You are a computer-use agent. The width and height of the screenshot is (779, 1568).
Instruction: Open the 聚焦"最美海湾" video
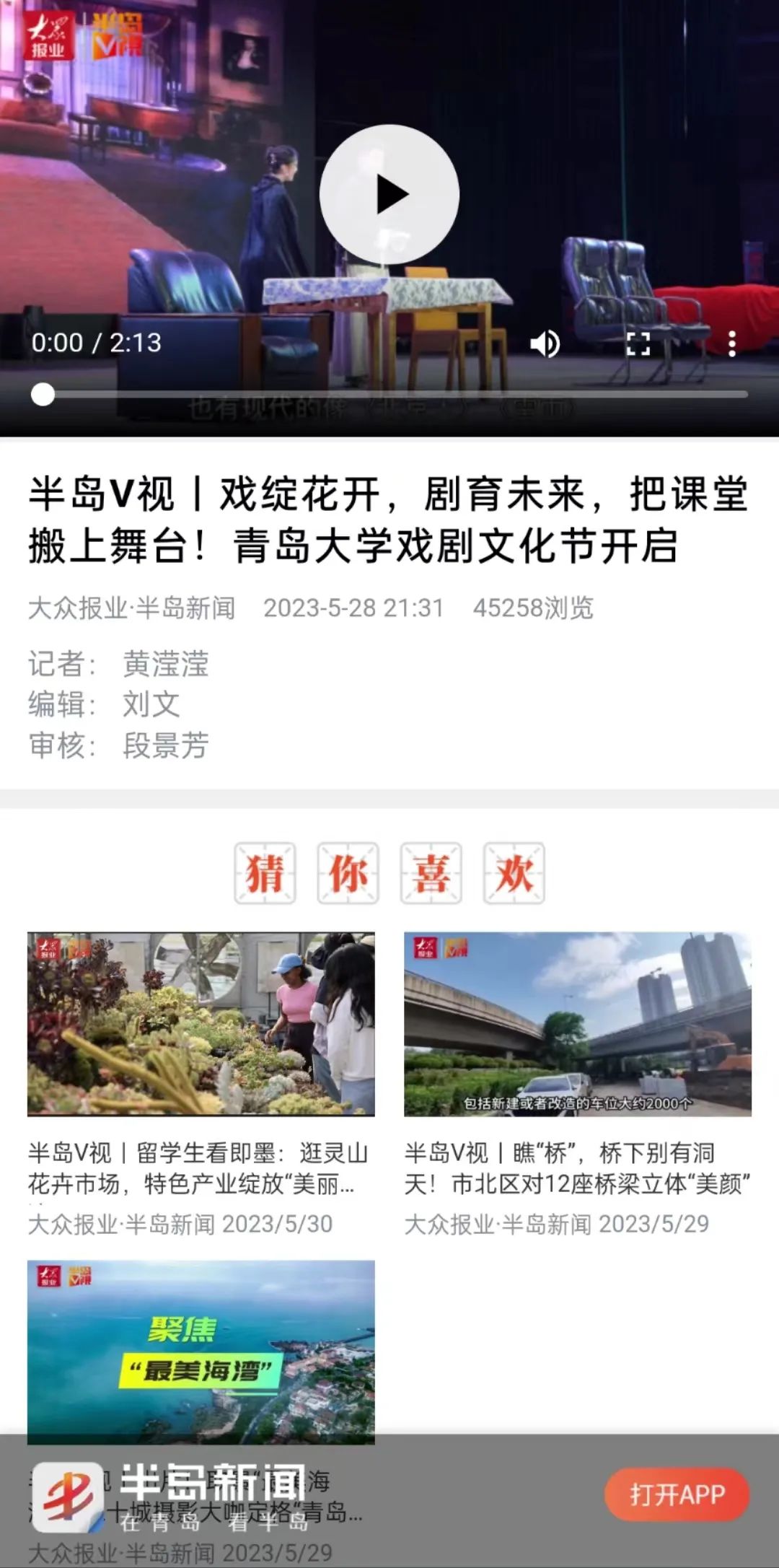(x=201, y=1351)
